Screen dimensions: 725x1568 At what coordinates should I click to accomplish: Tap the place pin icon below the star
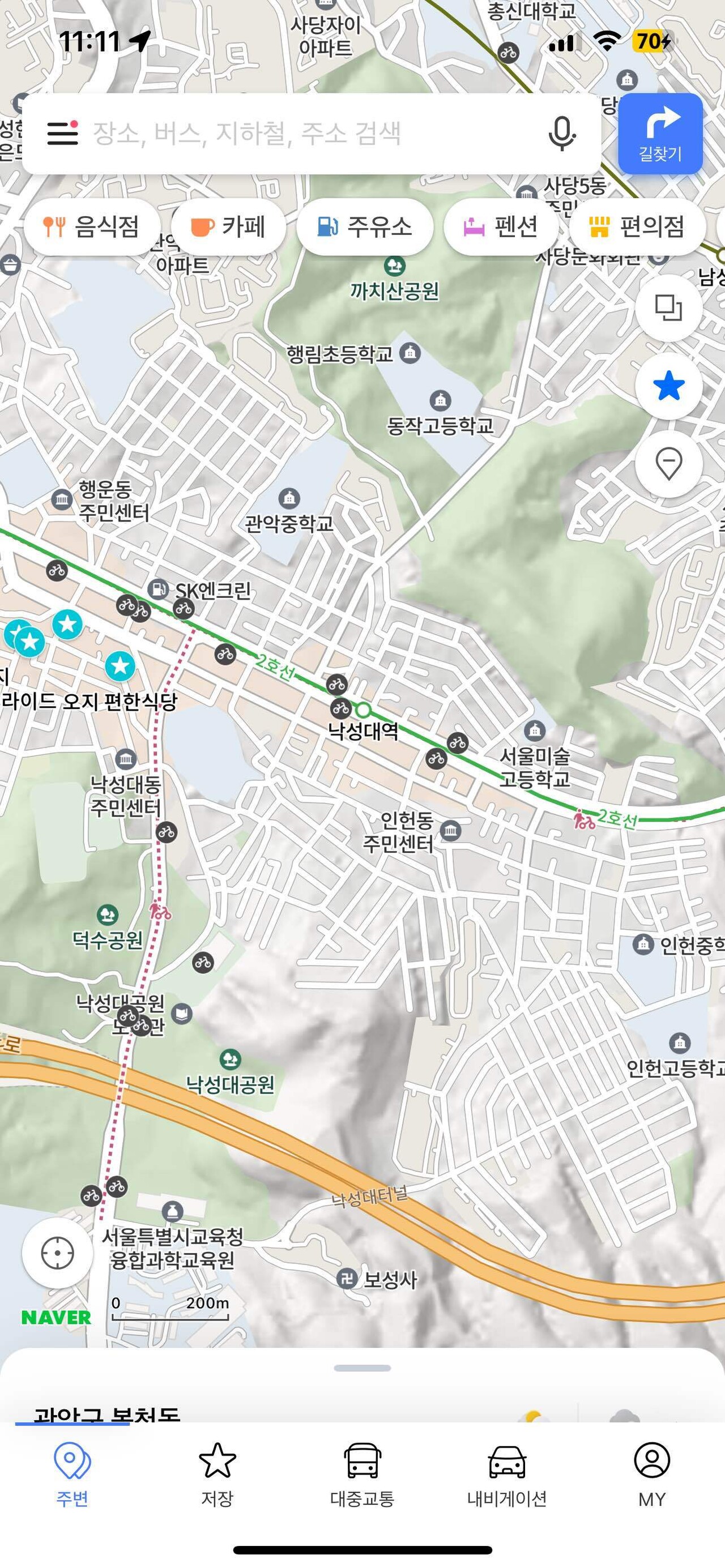point(669,464)
